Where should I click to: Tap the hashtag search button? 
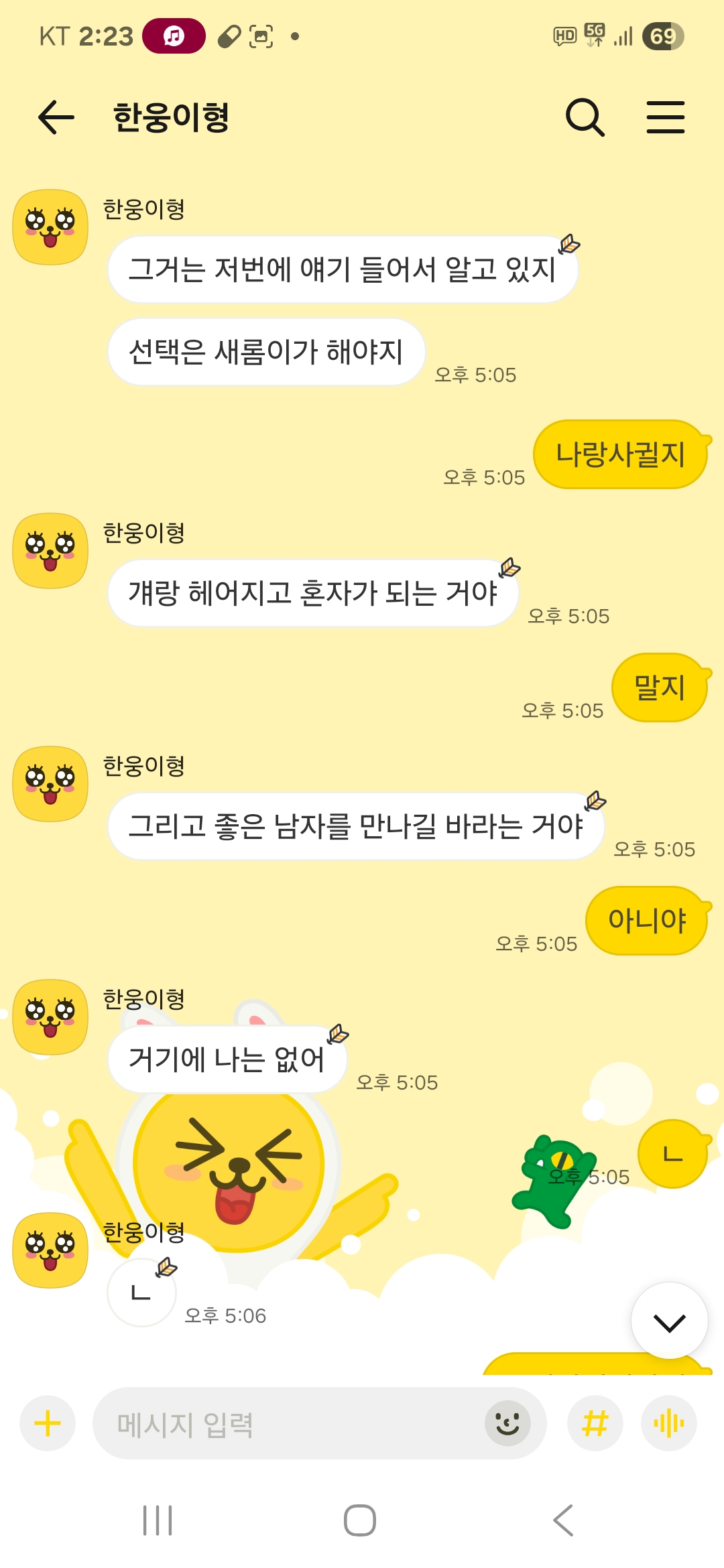coord(595,1423)
